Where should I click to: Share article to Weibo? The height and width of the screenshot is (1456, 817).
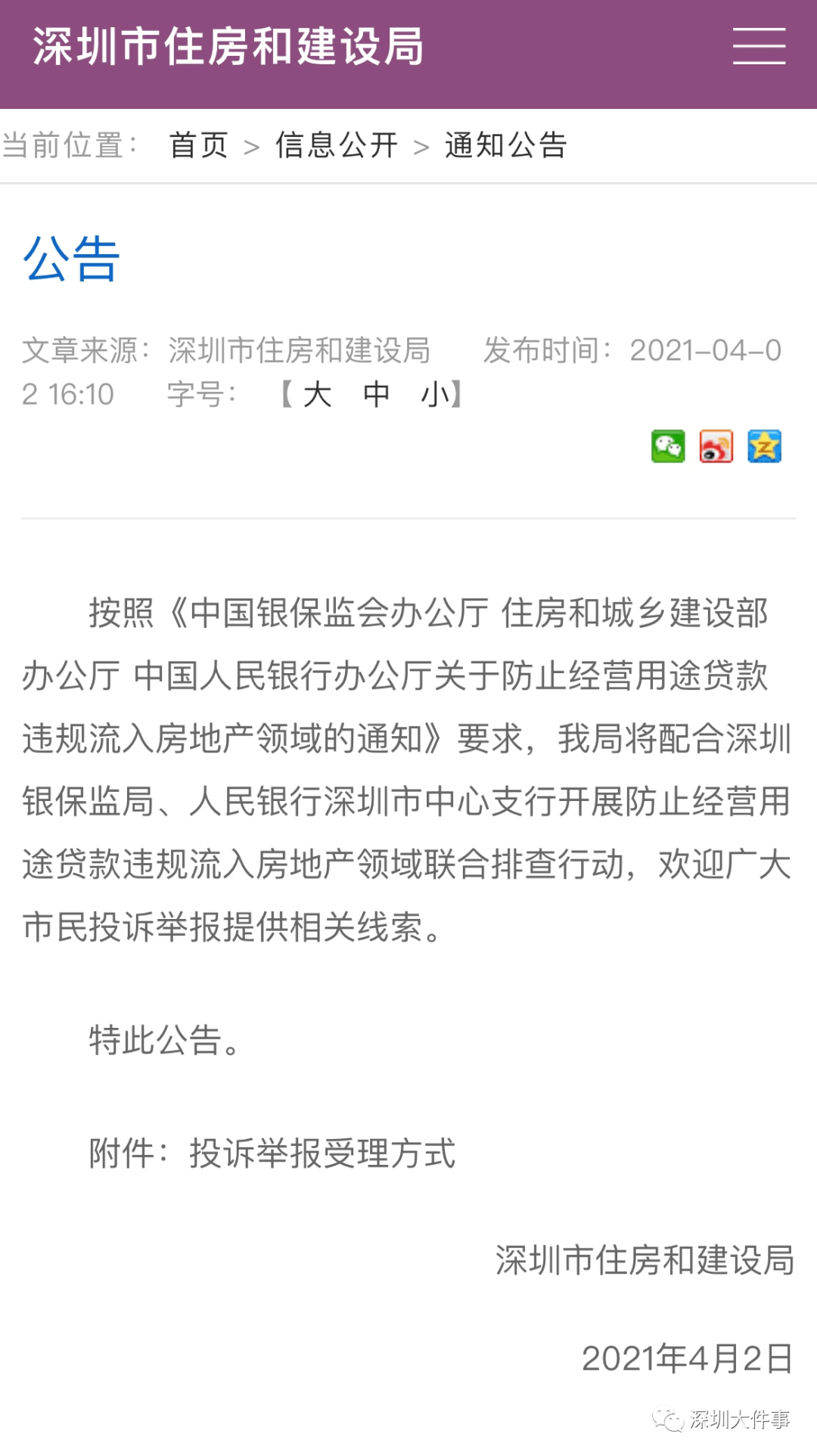(716, 446)
